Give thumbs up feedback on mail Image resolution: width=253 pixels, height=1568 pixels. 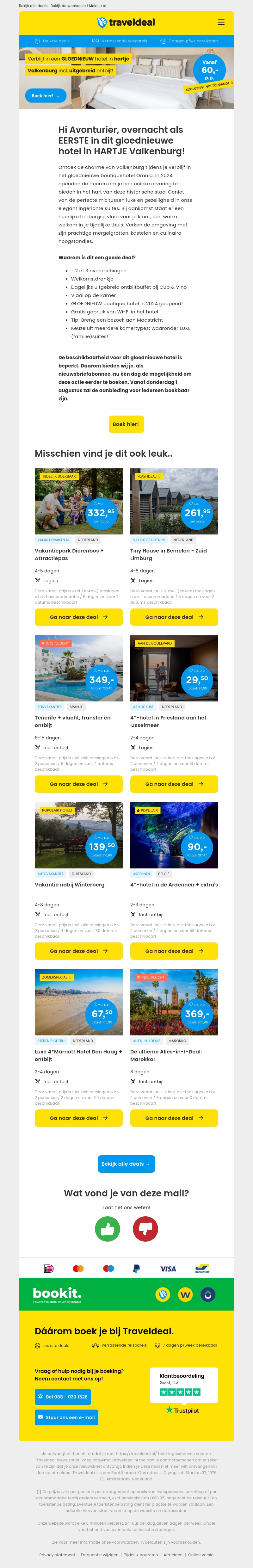[108, 1229]
